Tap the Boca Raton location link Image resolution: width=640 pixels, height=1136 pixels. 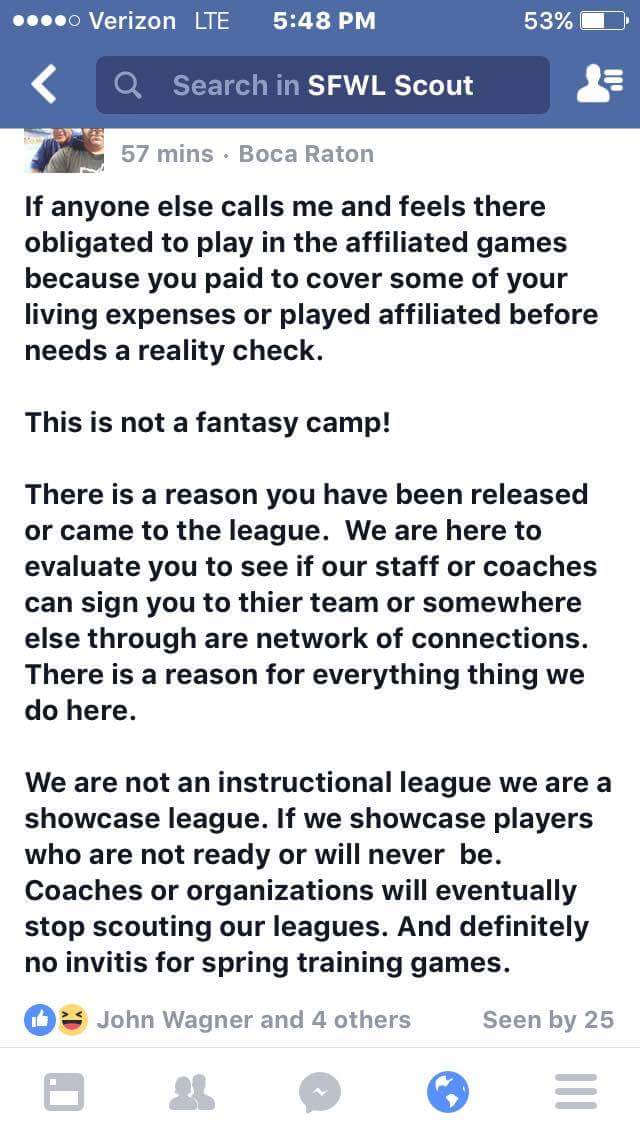pos(306,154)
